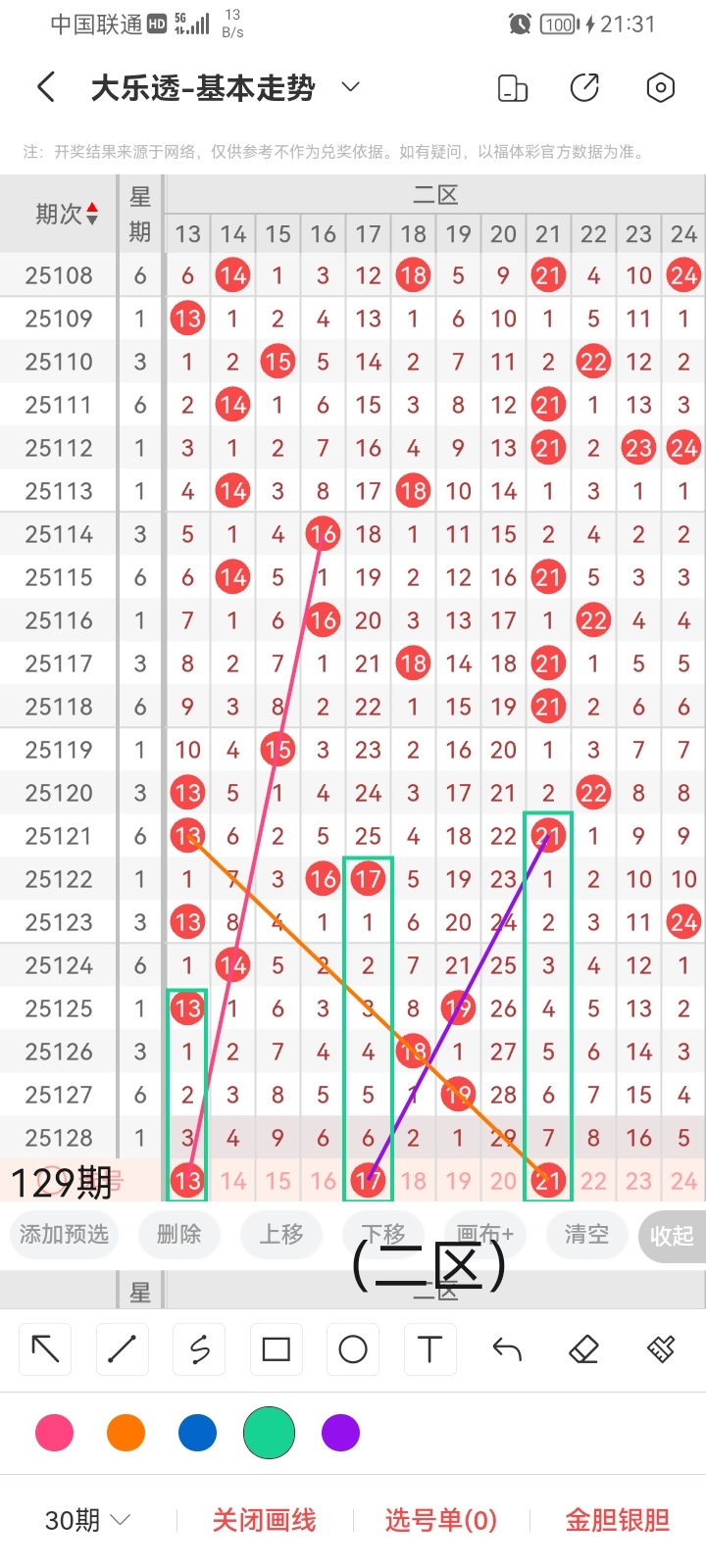Select the arrow drawing tool
Viewport: 706px width, 1568px height.
[45, 1349]
